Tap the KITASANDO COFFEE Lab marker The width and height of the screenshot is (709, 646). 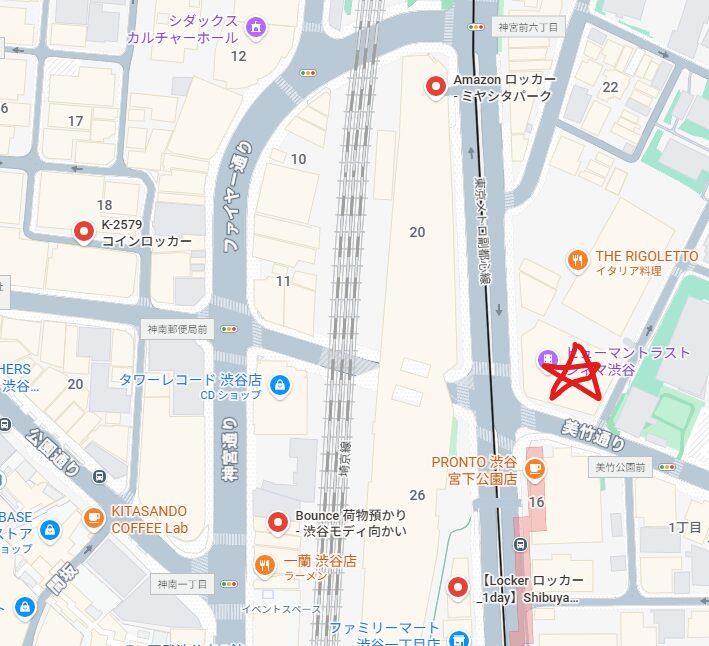(94, 517)
